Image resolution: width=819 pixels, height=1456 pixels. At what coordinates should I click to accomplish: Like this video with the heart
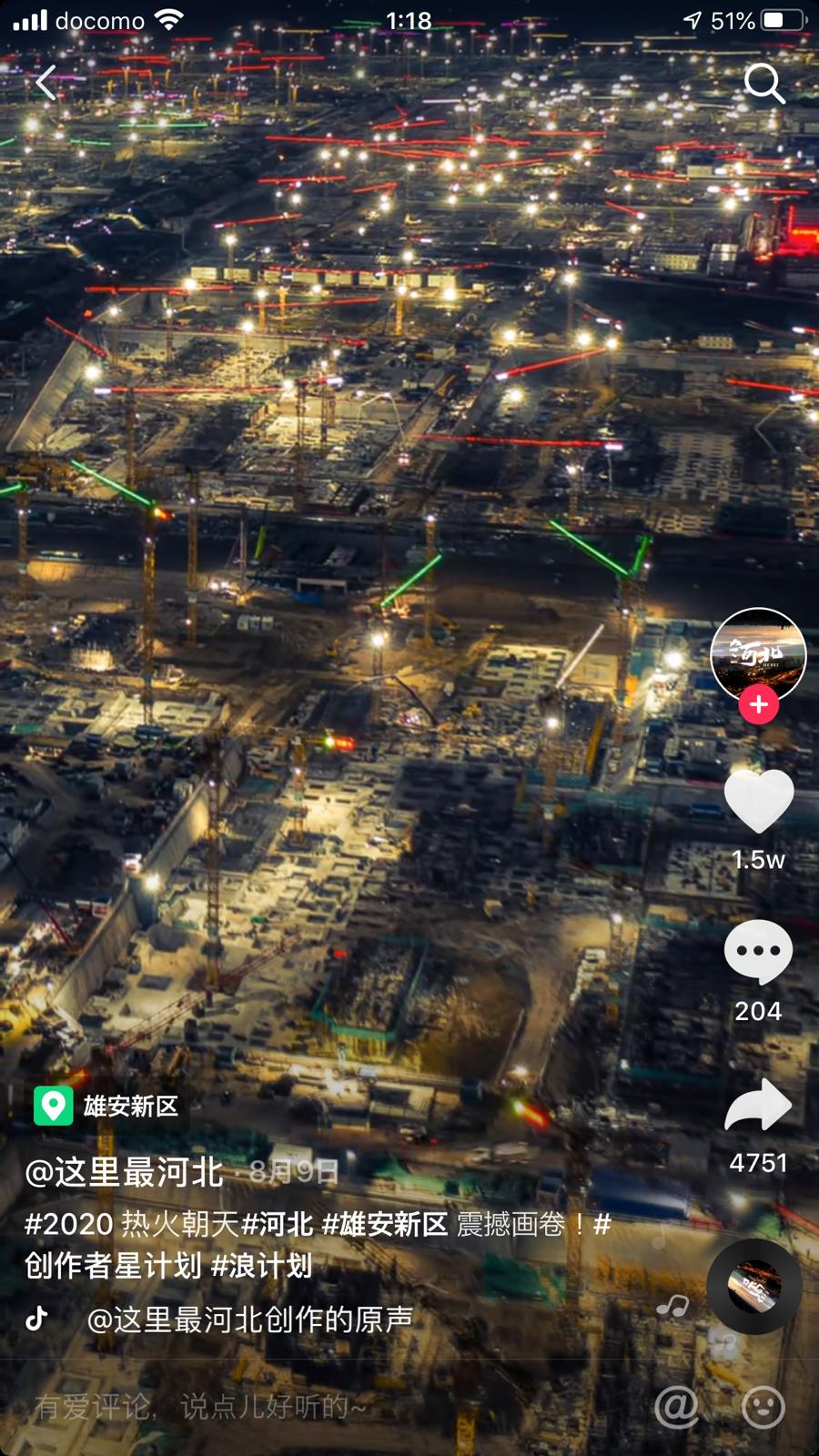758,800
